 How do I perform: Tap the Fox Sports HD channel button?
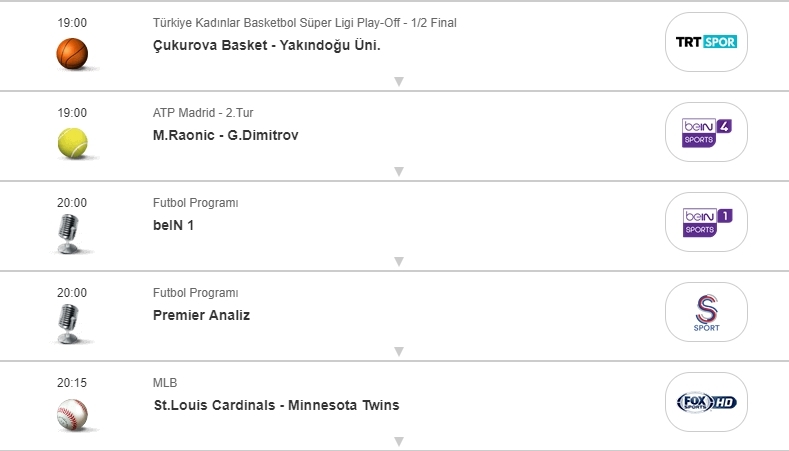pos(706,402)
